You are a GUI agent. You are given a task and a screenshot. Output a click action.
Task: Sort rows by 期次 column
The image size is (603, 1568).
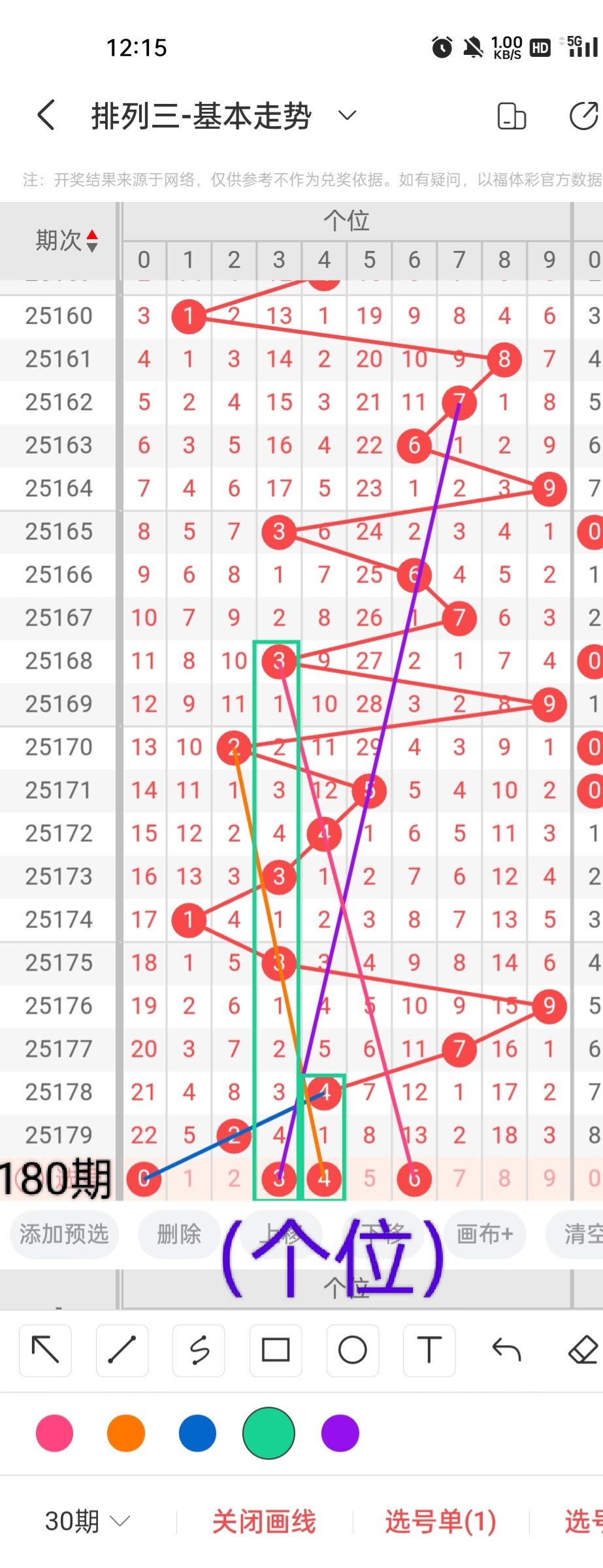(x=67, y=241)
